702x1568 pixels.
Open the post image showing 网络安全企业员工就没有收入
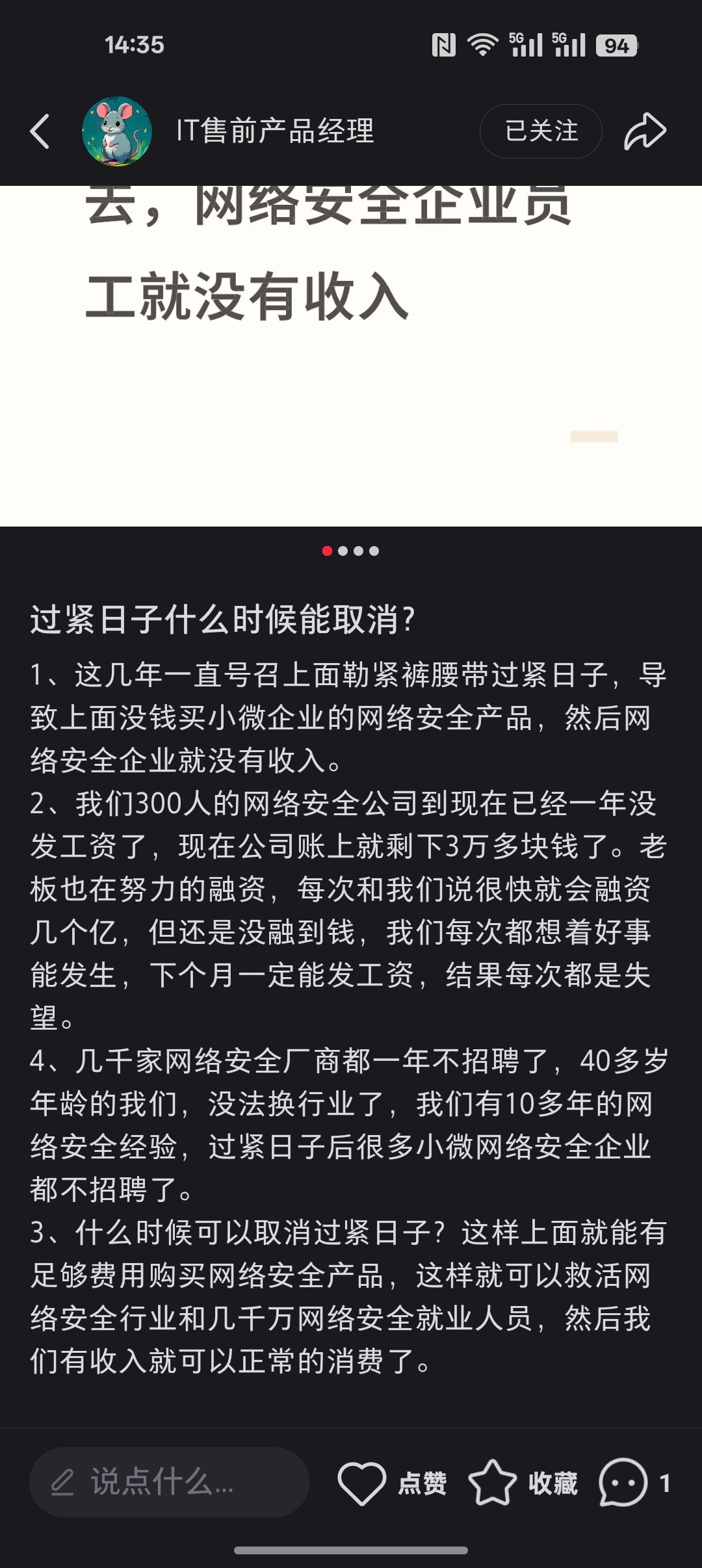click(x=351, y=356)
